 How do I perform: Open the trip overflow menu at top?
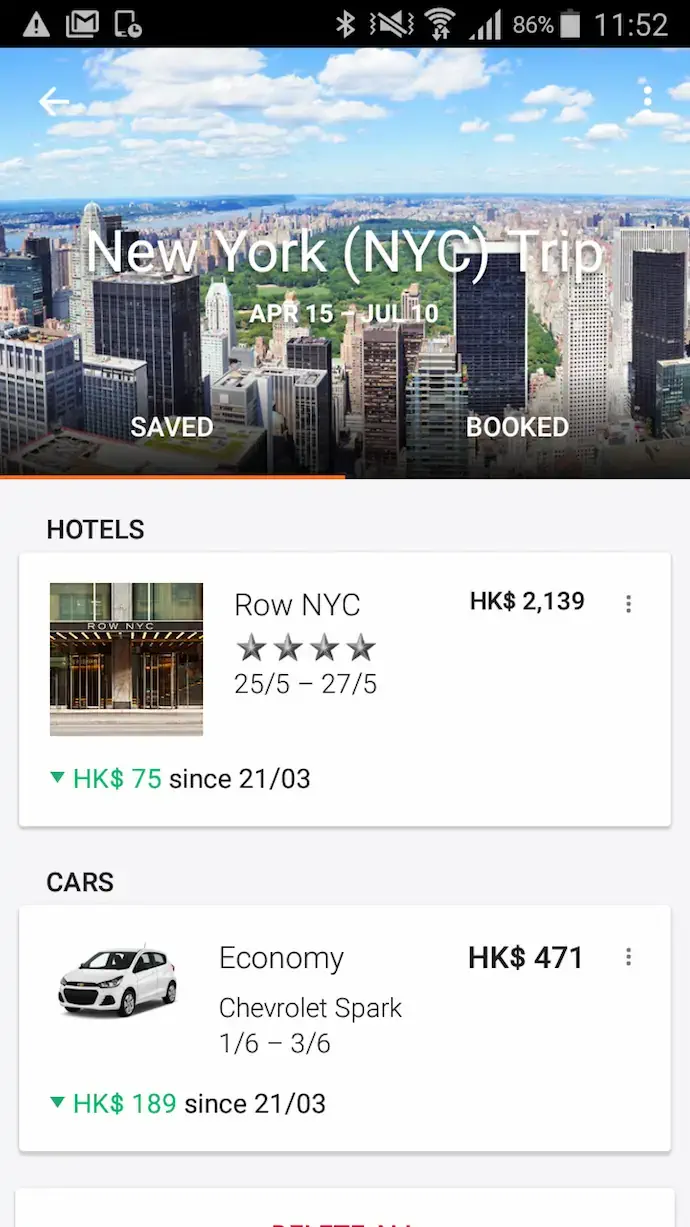tap(647, 97)
